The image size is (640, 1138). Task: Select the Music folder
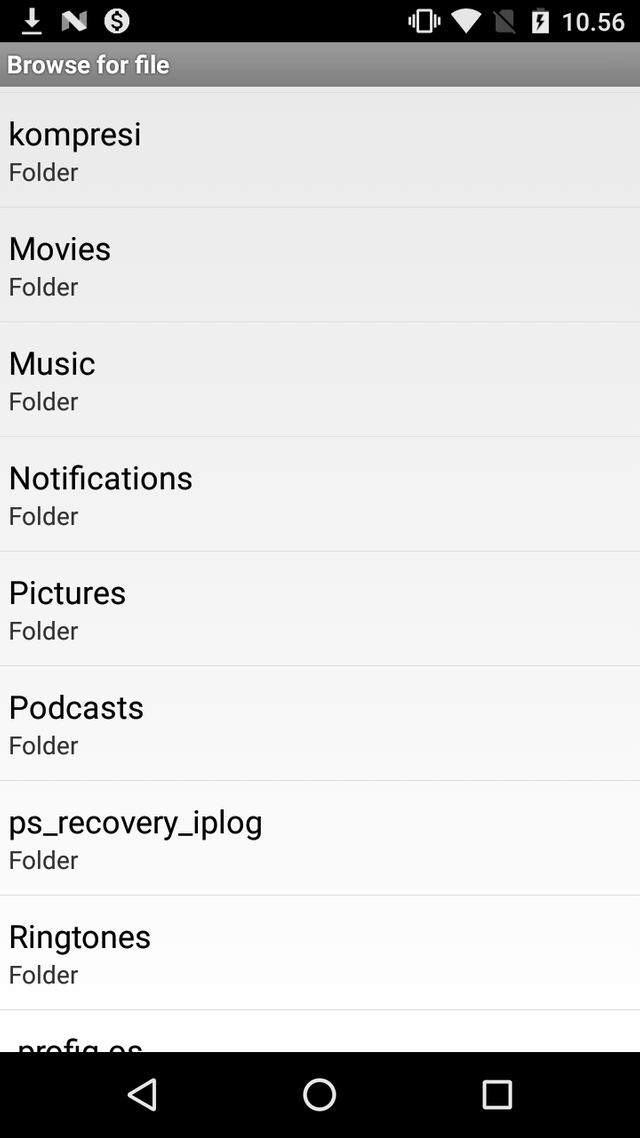[x=320, y=380]
